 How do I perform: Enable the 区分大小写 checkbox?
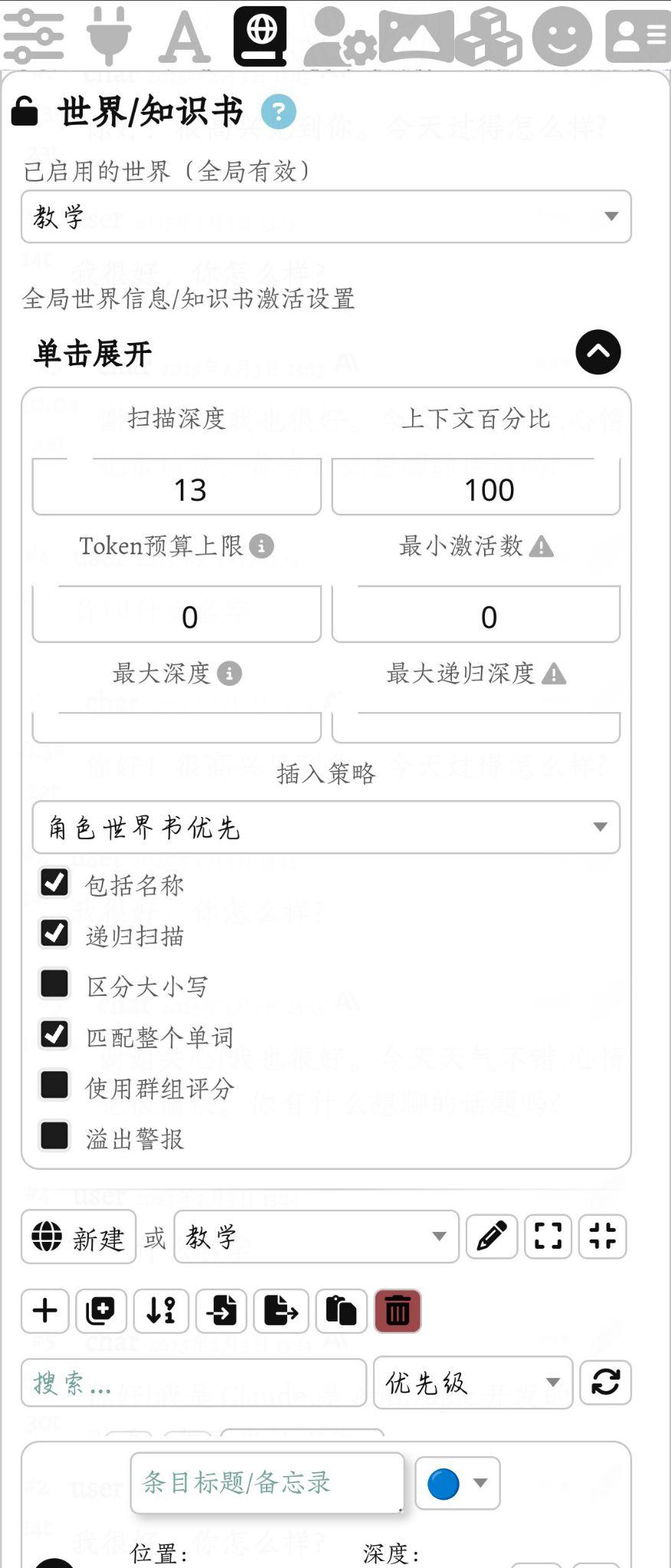coord(54,984)
